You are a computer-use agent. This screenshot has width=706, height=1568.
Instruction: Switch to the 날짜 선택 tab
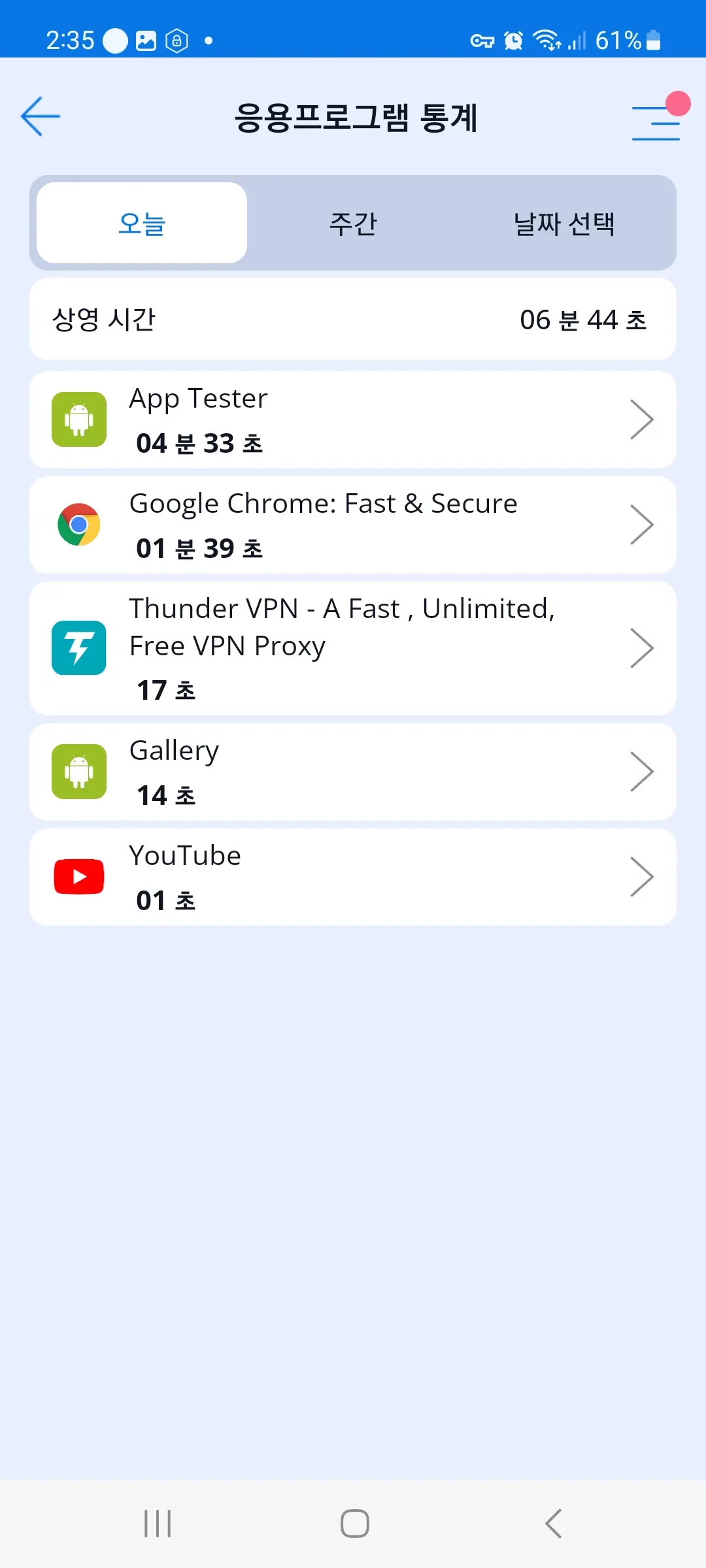click(563, 223)
